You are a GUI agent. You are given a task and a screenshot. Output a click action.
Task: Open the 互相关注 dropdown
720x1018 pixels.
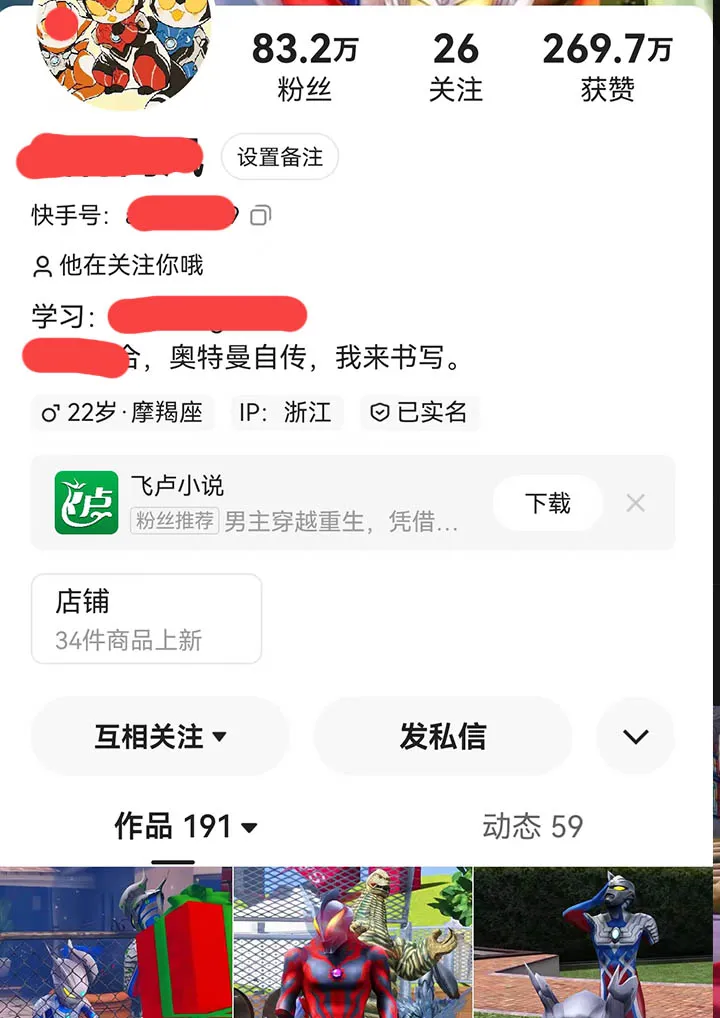coord(160,737)
